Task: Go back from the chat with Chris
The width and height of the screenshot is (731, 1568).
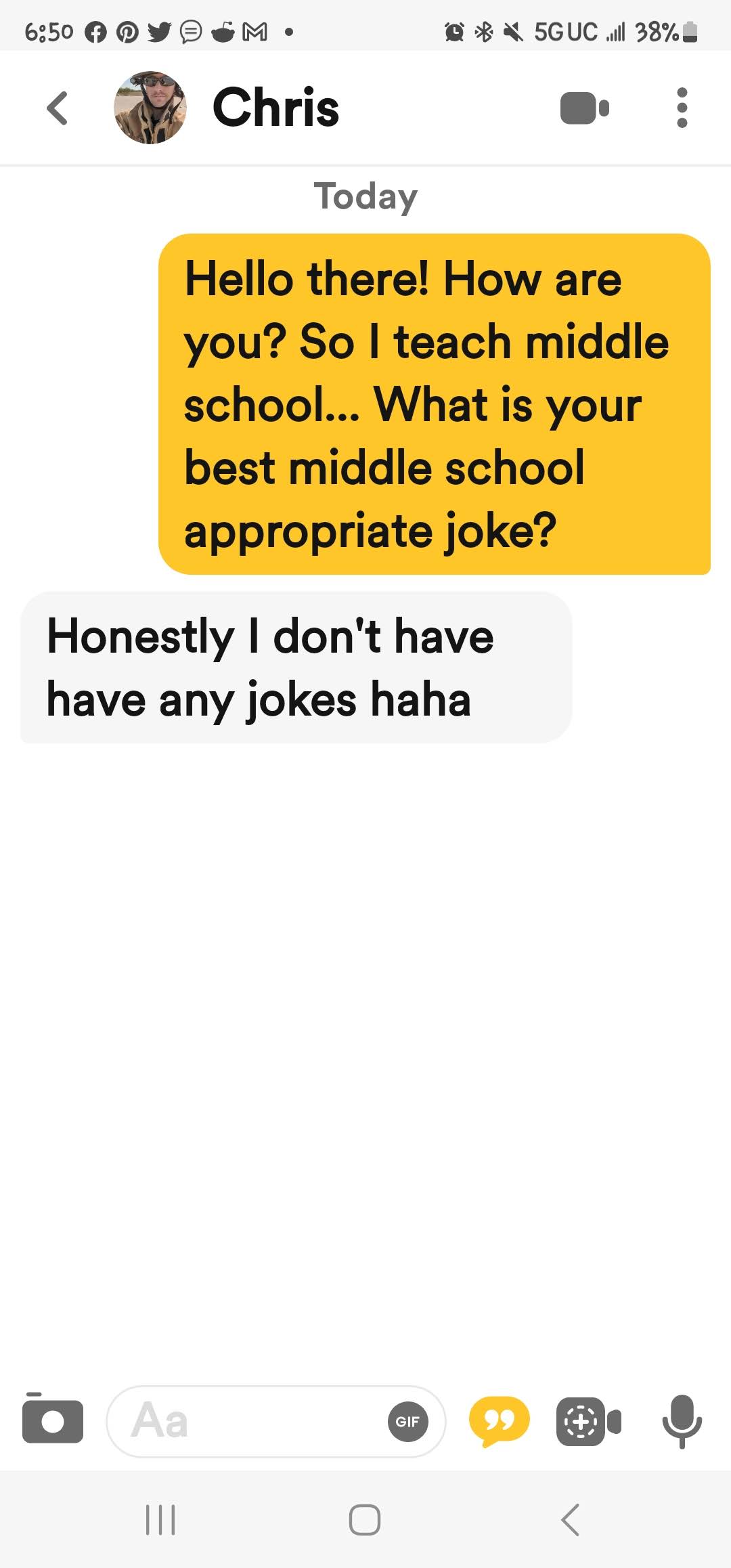Action: 58,108
